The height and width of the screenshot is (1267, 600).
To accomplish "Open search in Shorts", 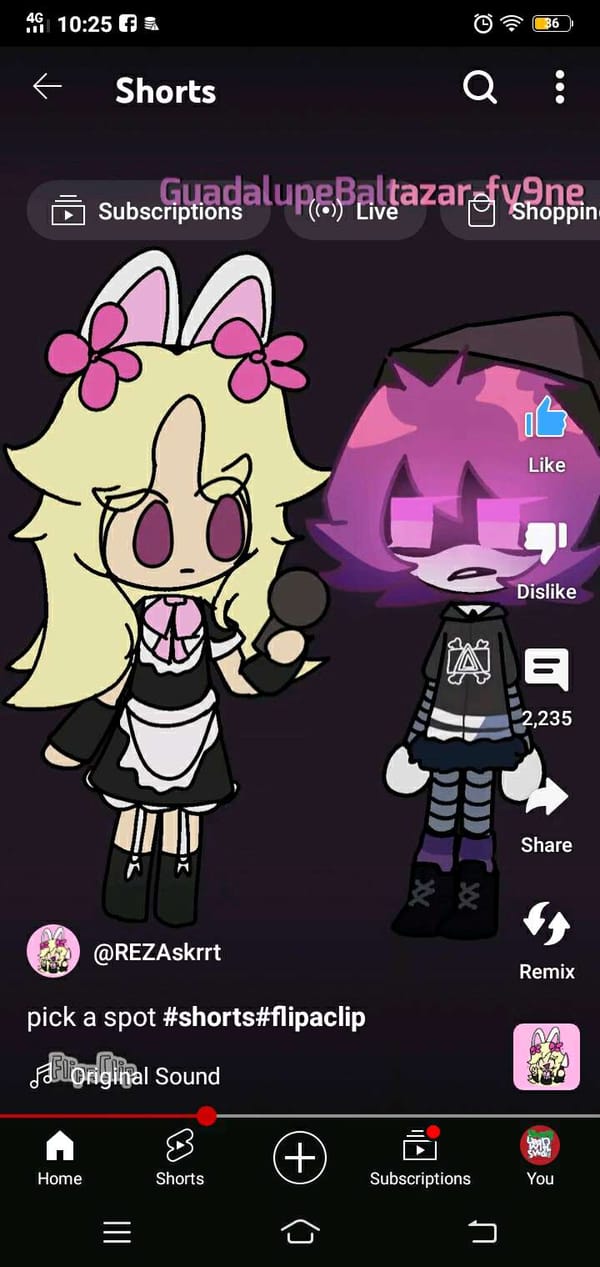I will pyautogui.click(x=479, y=88).
